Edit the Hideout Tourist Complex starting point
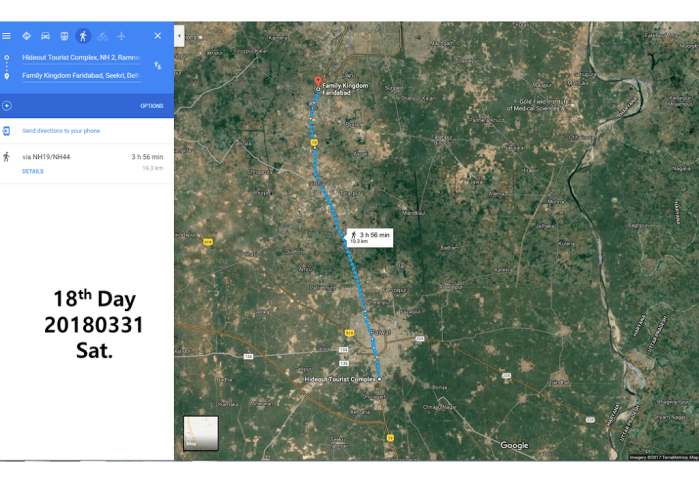 81,58
